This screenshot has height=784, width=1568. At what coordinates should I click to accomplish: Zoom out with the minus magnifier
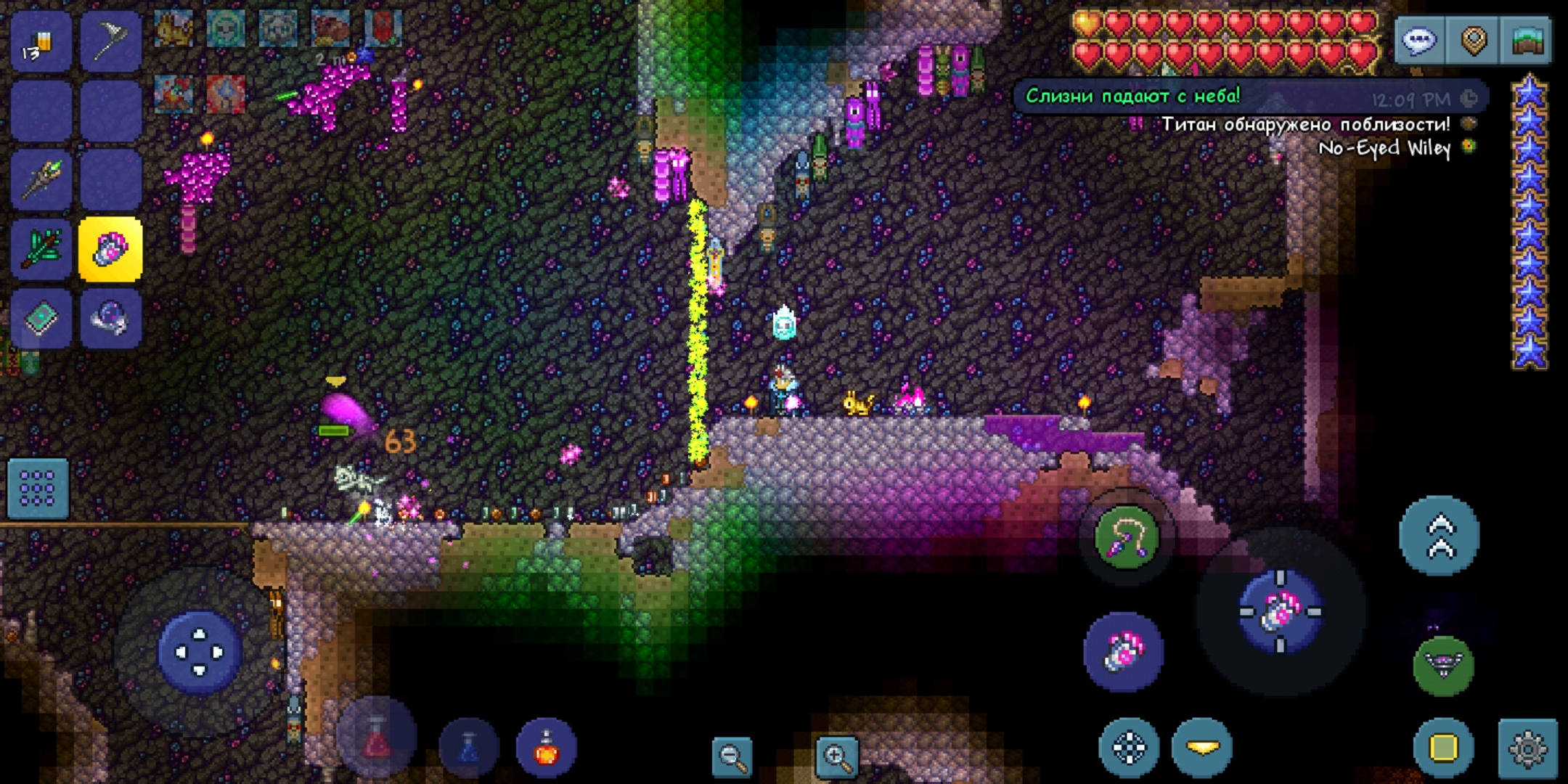pyautogui.click(x=732, y=756)
